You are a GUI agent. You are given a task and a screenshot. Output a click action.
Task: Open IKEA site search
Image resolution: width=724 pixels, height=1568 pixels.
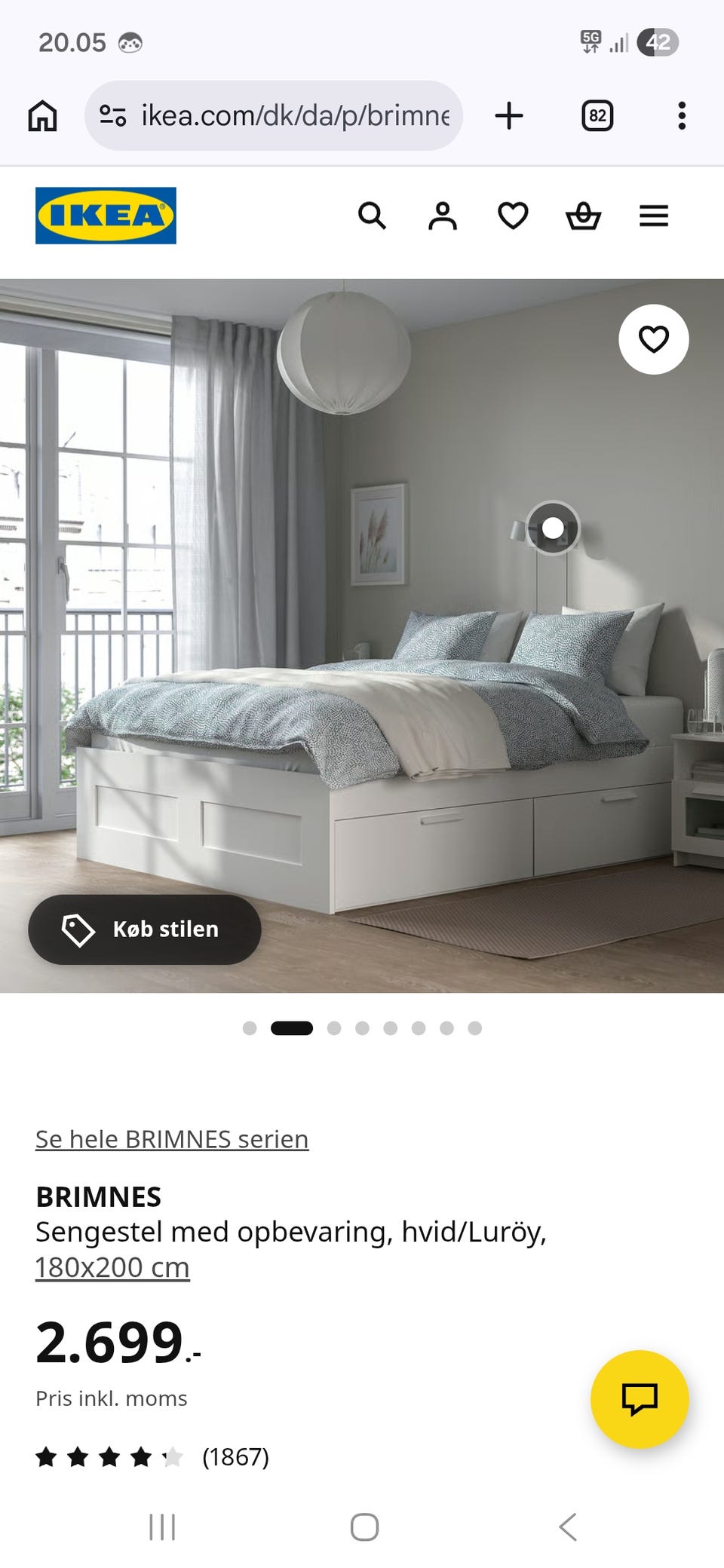(x=372, y=216)
